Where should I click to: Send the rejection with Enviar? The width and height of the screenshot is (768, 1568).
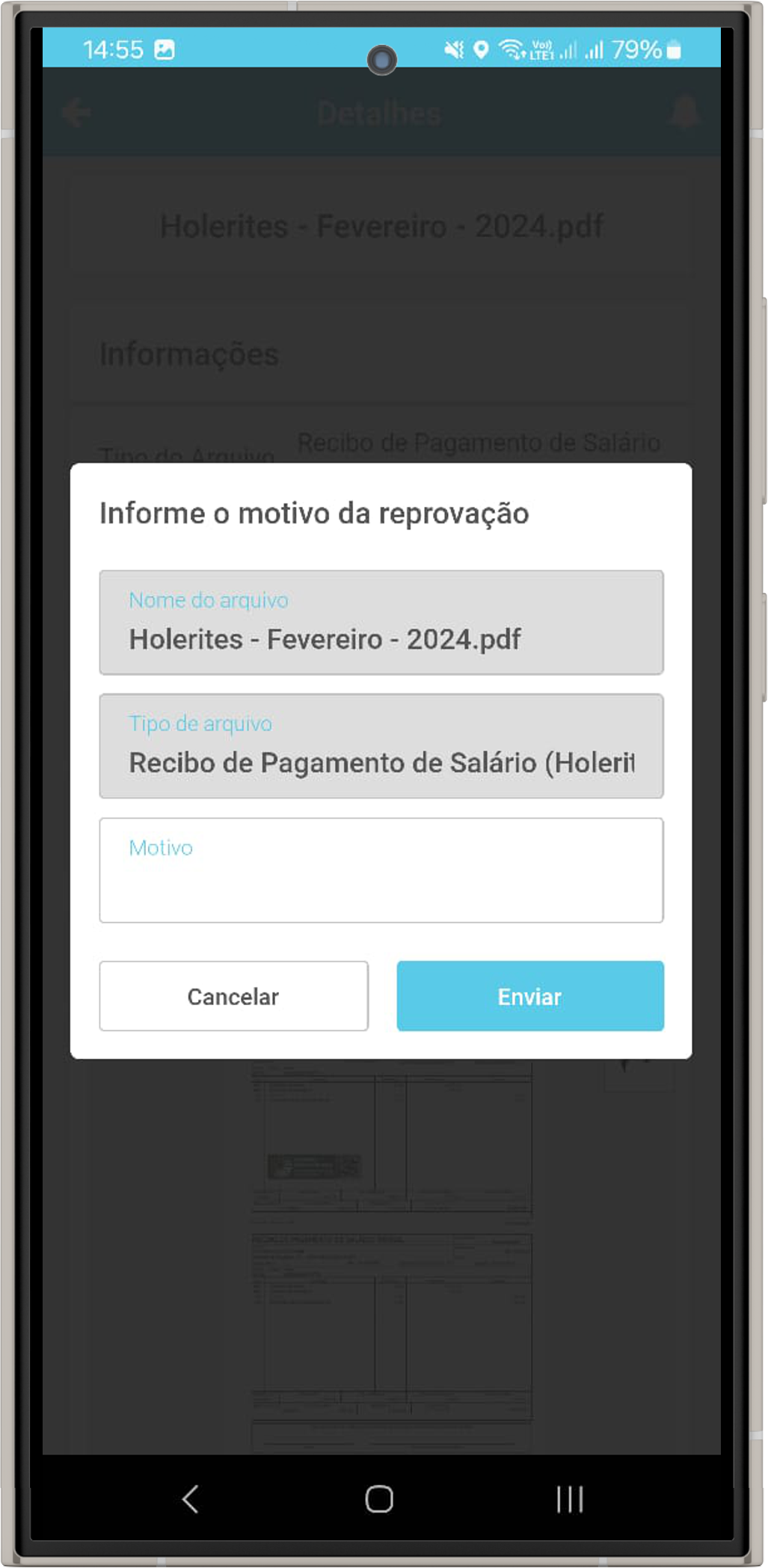pos(529,996)
